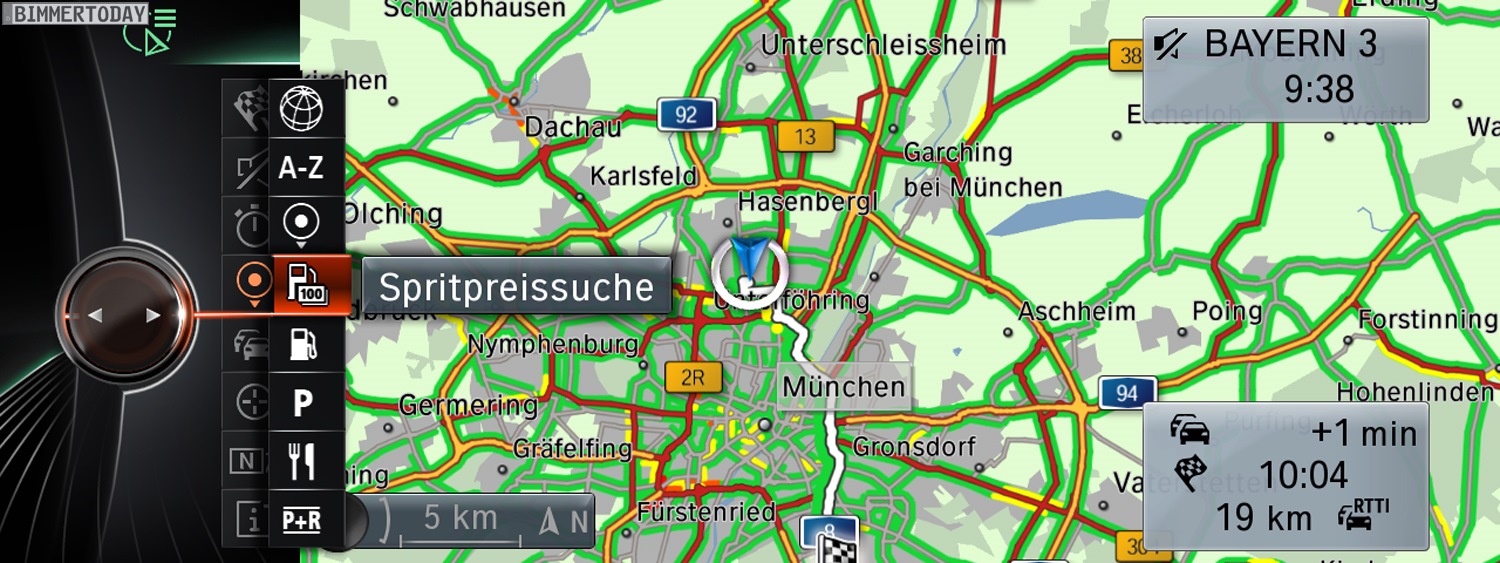Open the globe online search icon

pos(300,109)
